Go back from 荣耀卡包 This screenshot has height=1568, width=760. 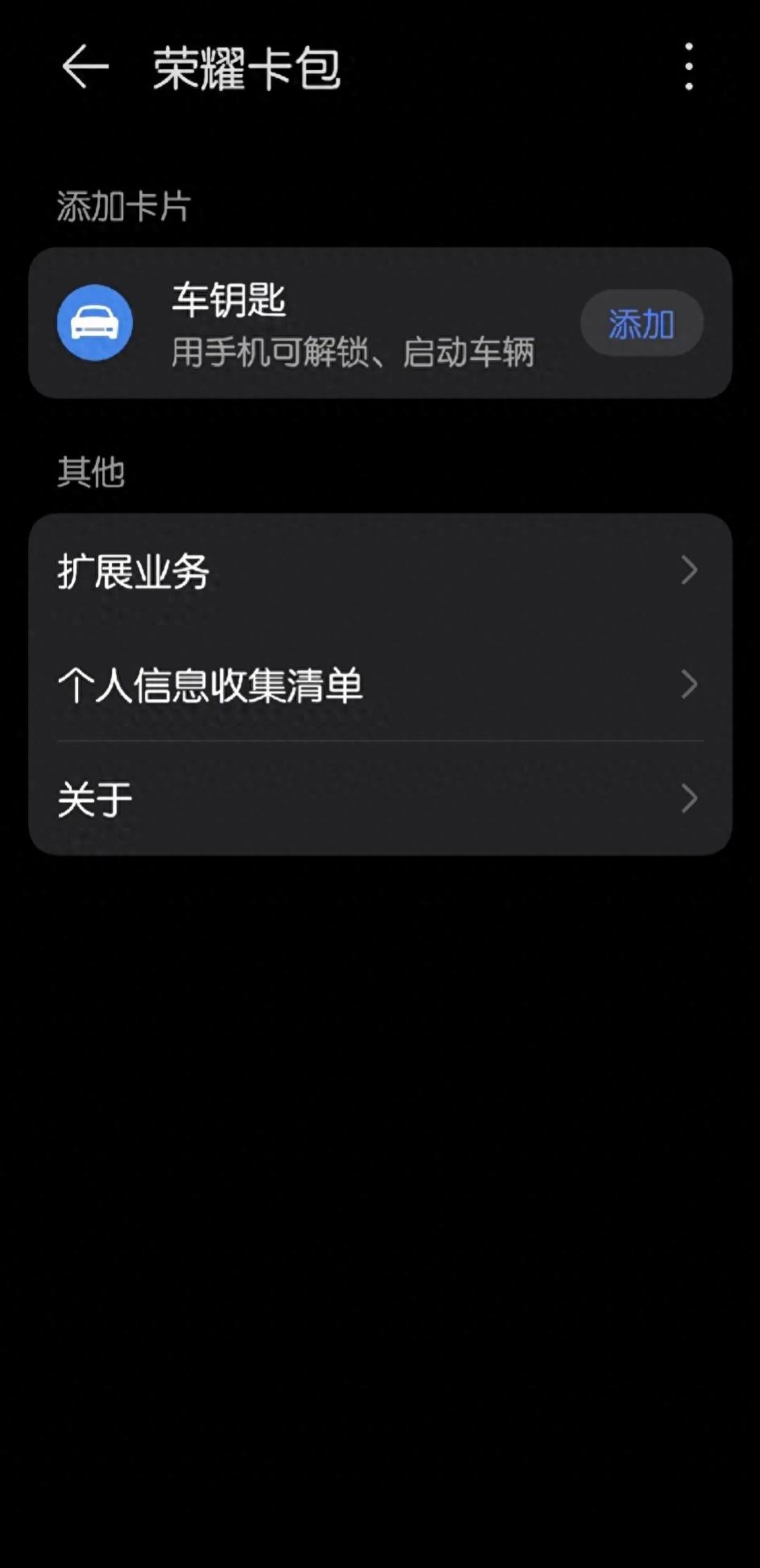point(85,67)
